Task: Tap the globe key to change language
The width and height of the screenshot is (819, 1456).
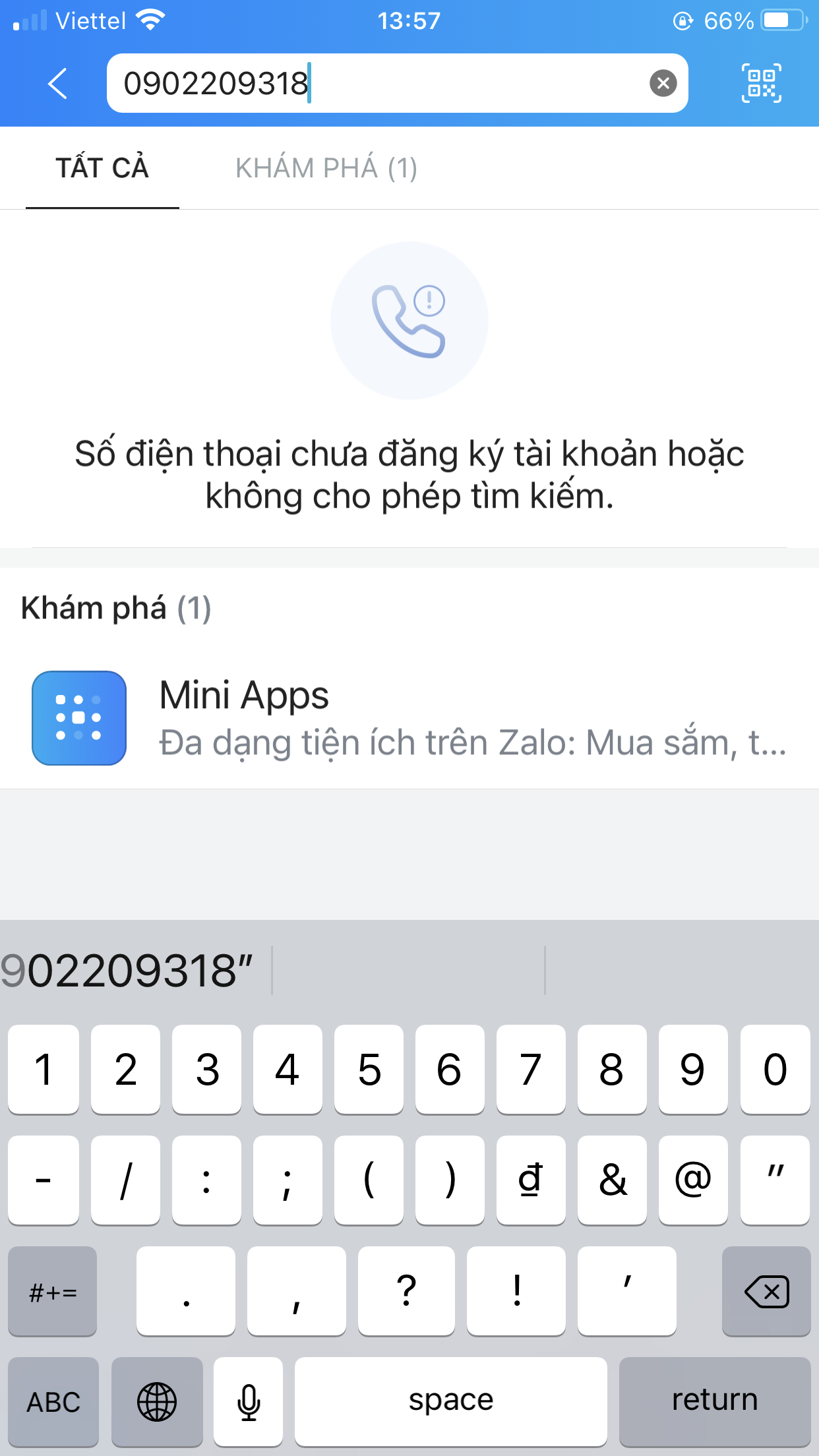Action: (x=157, y=1401)
